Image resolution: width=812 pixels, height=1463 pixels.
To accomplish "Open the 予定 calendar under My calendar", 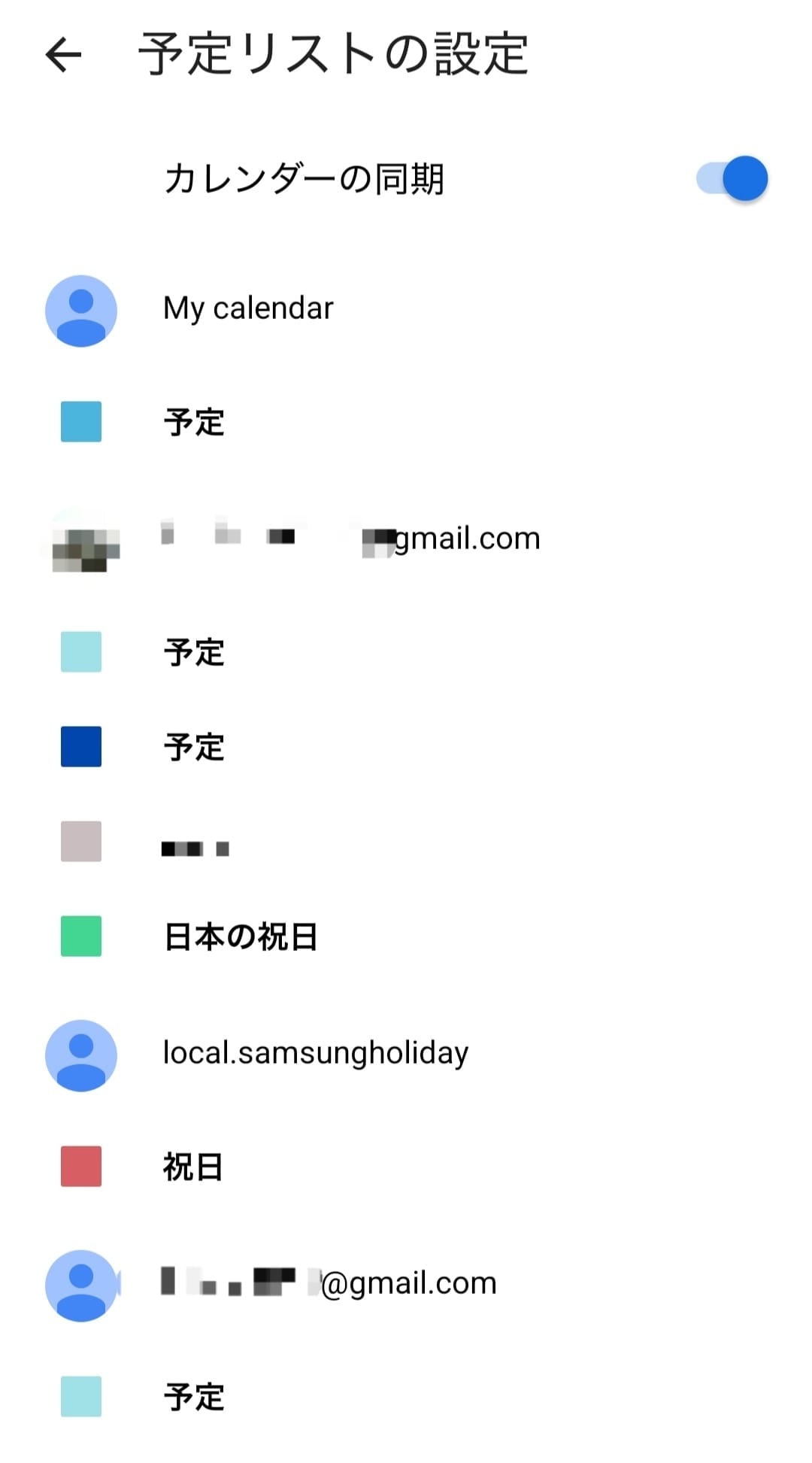I will pos(194,422).
